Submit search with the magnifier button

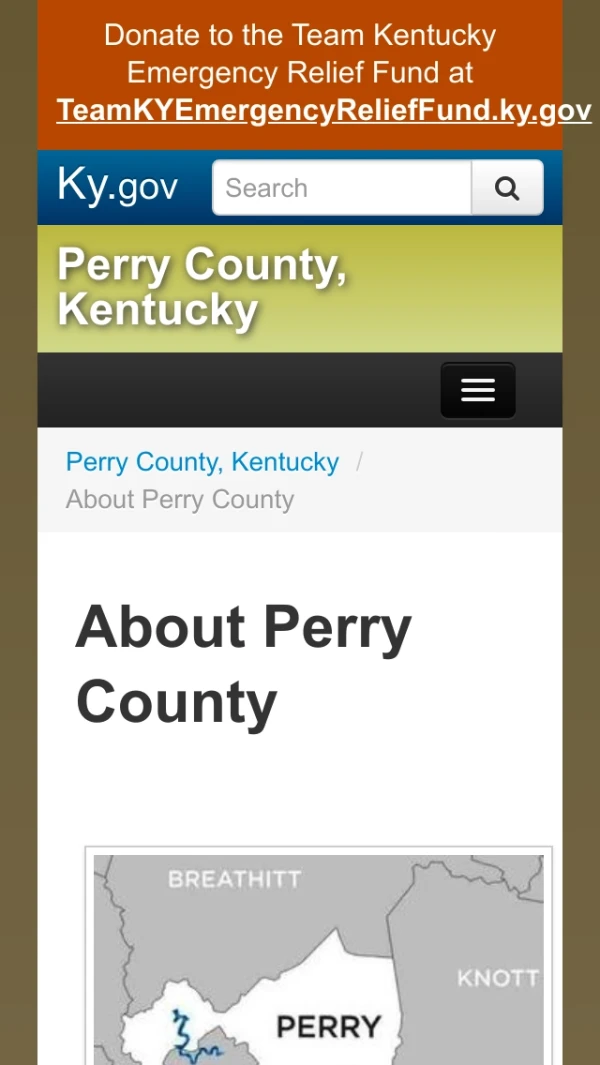507,188
